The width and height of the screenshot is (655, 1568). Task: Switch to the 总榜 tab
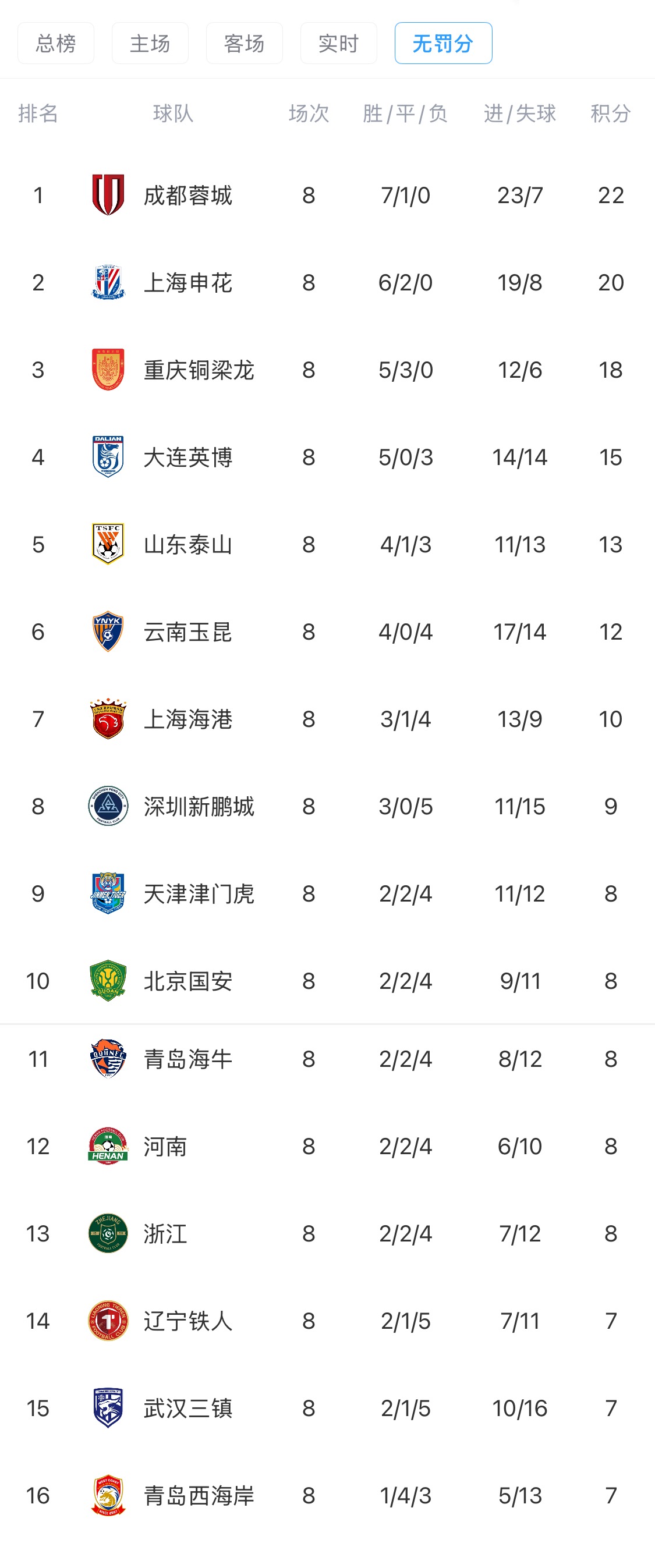coord(56,43)
